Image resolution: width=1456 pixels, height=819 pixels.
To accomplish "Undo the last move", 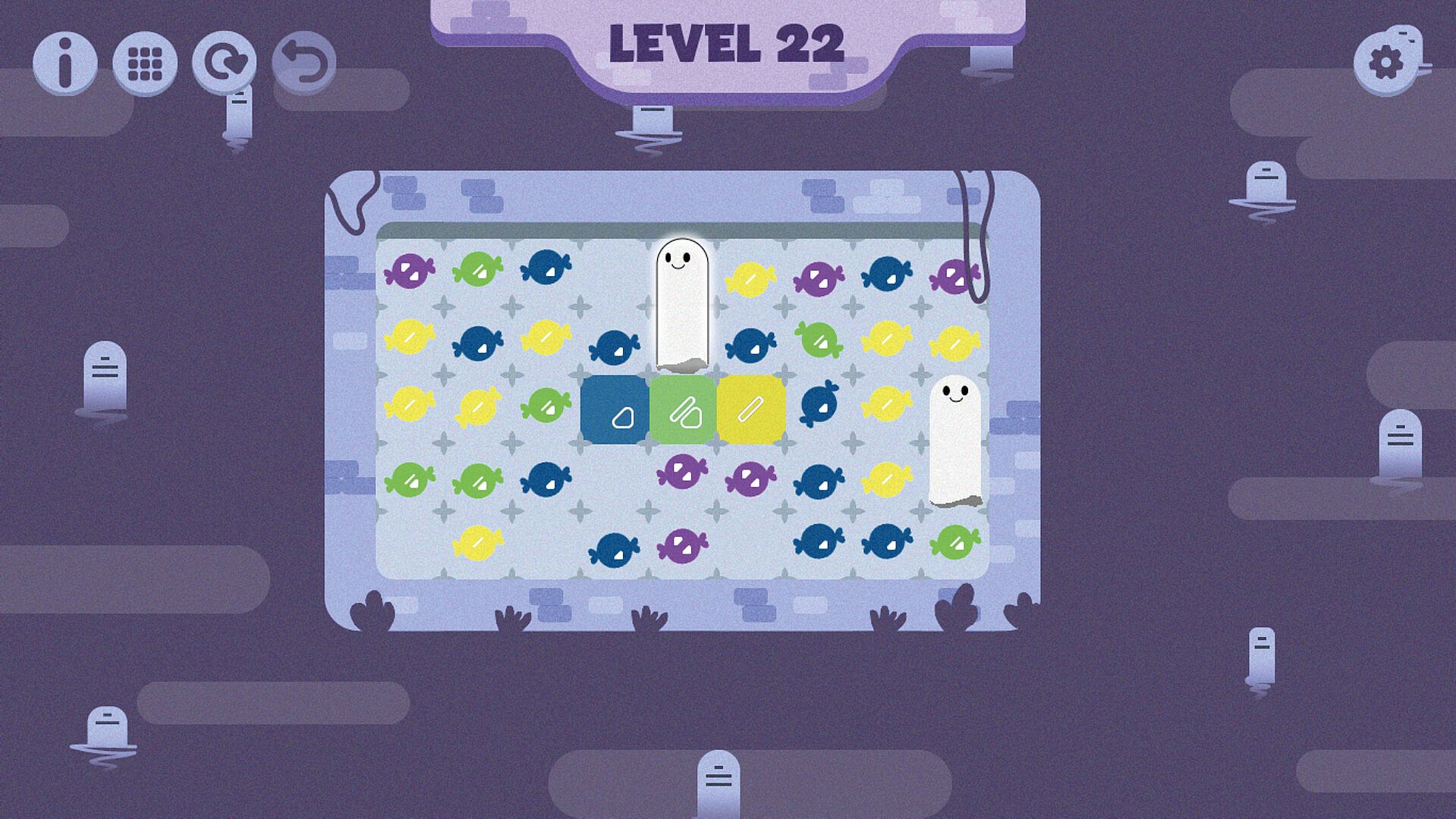I will pyautogui.click(x=303, y=64).
